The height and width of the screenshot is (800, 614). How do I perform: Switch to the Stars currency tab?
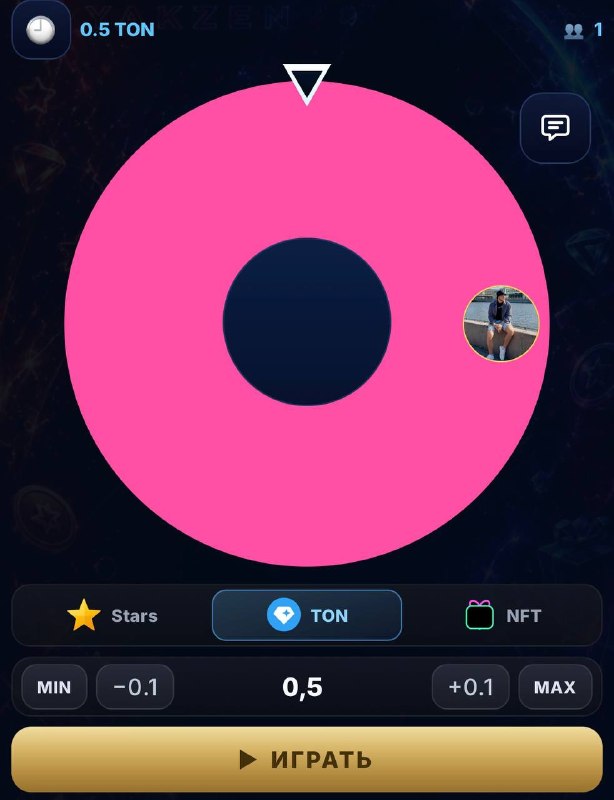(x=112, y=615)
